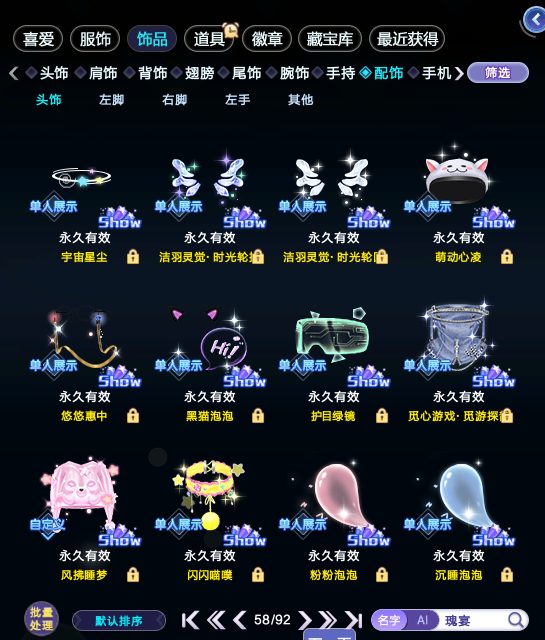The image size is (545, 640).
Task: Open the 筛选 filter button
Action: [498, 73]
